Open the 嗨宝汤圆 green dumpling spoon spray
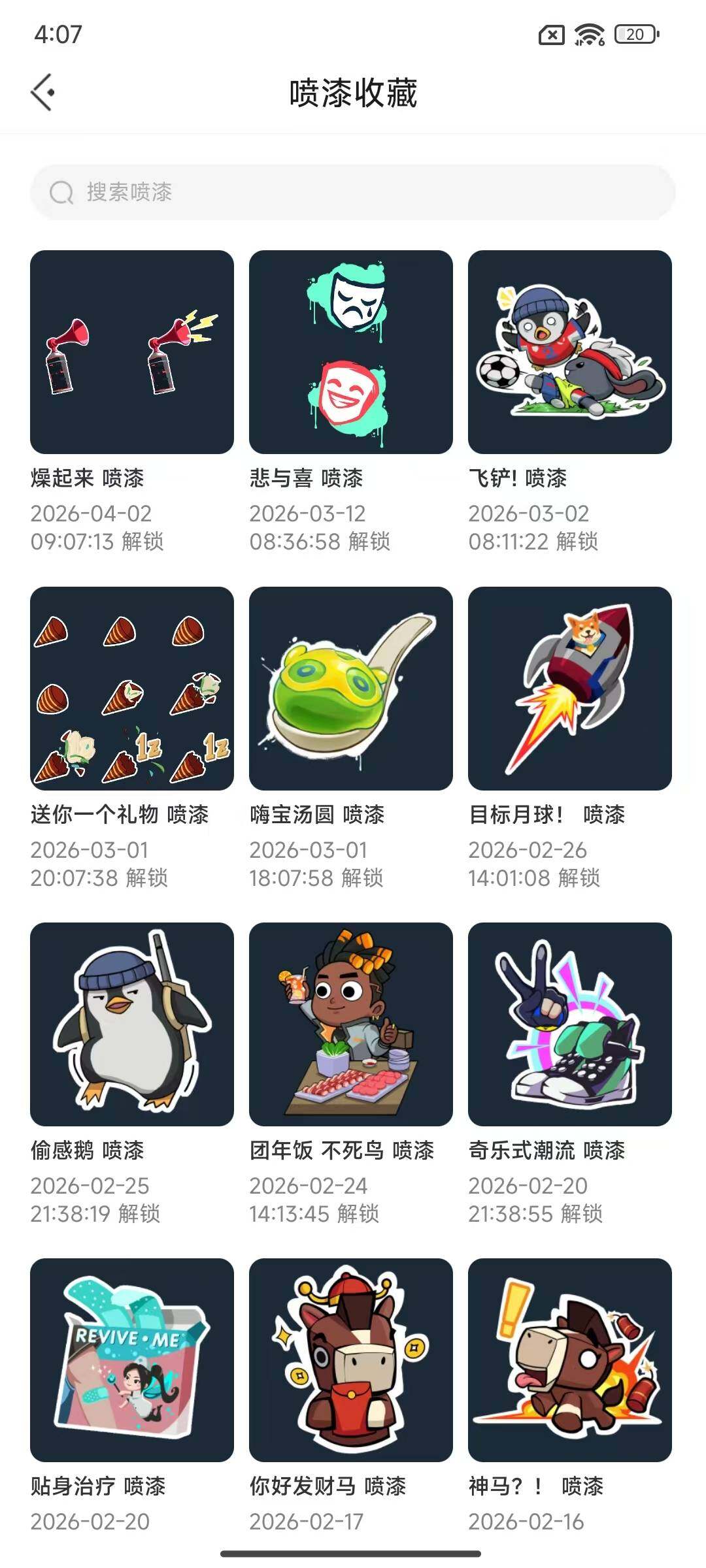706x1568 pixels. click(351, 690)
